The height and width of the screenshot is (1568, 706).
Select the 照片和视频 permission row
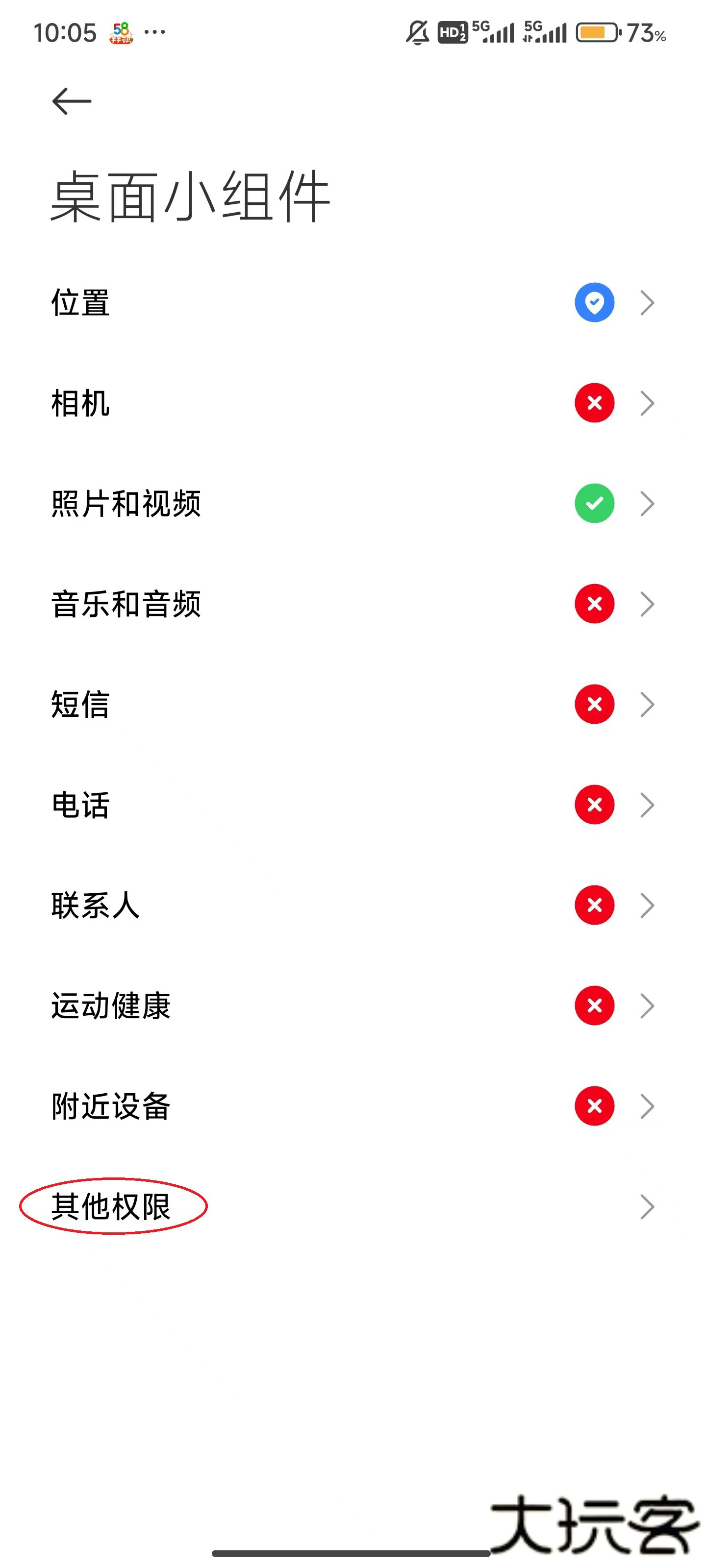click(x=352, y=503)
